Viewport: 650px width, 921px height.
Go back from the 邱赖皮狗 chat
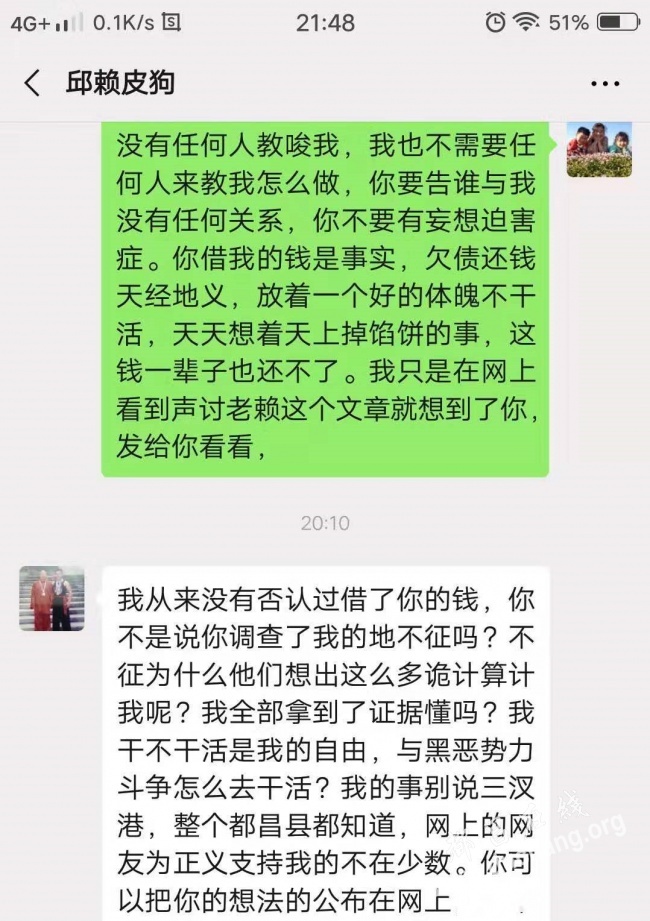32,83
